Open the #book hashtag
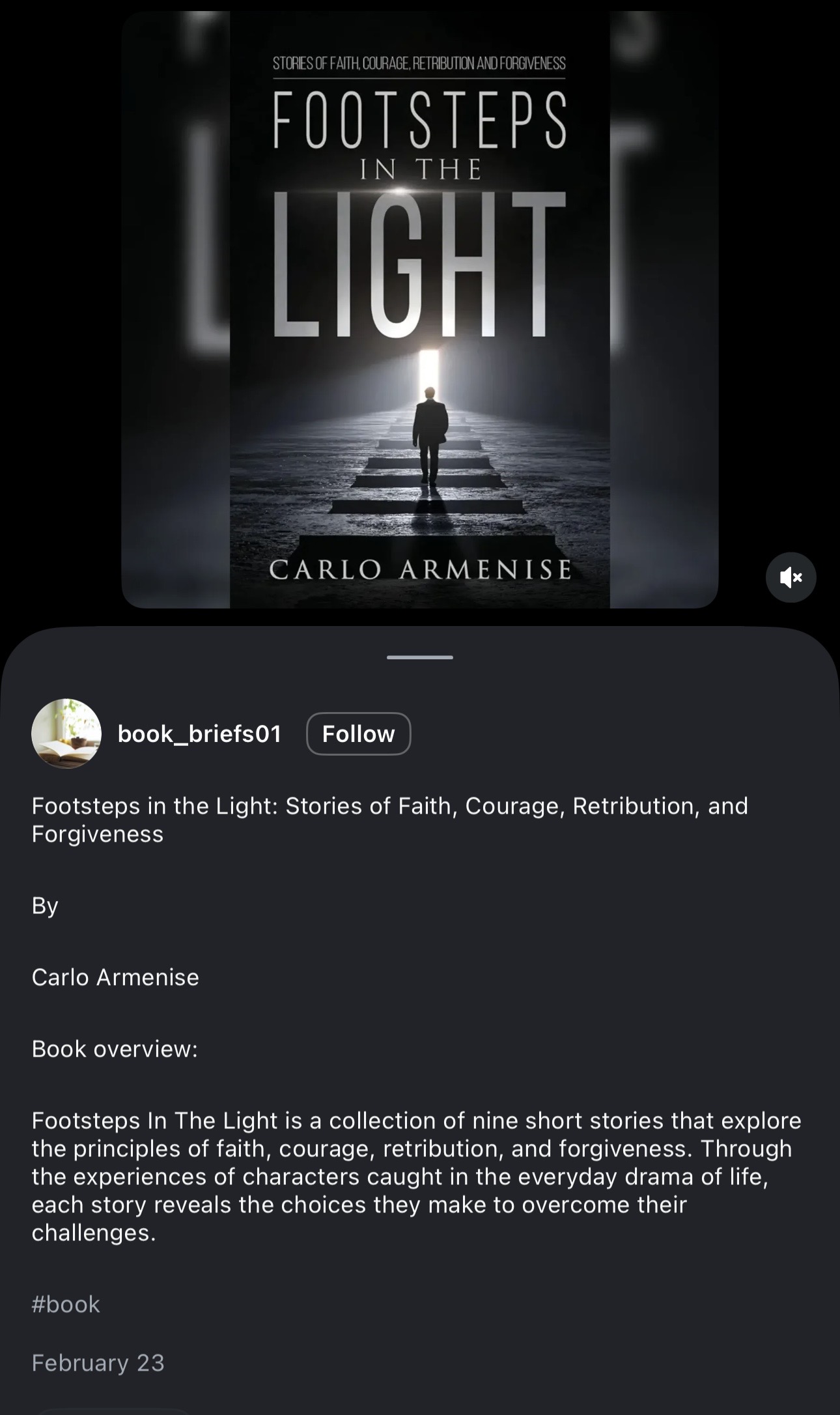This screenshot has width=840, height=1415. click(x=66, y=1304)
